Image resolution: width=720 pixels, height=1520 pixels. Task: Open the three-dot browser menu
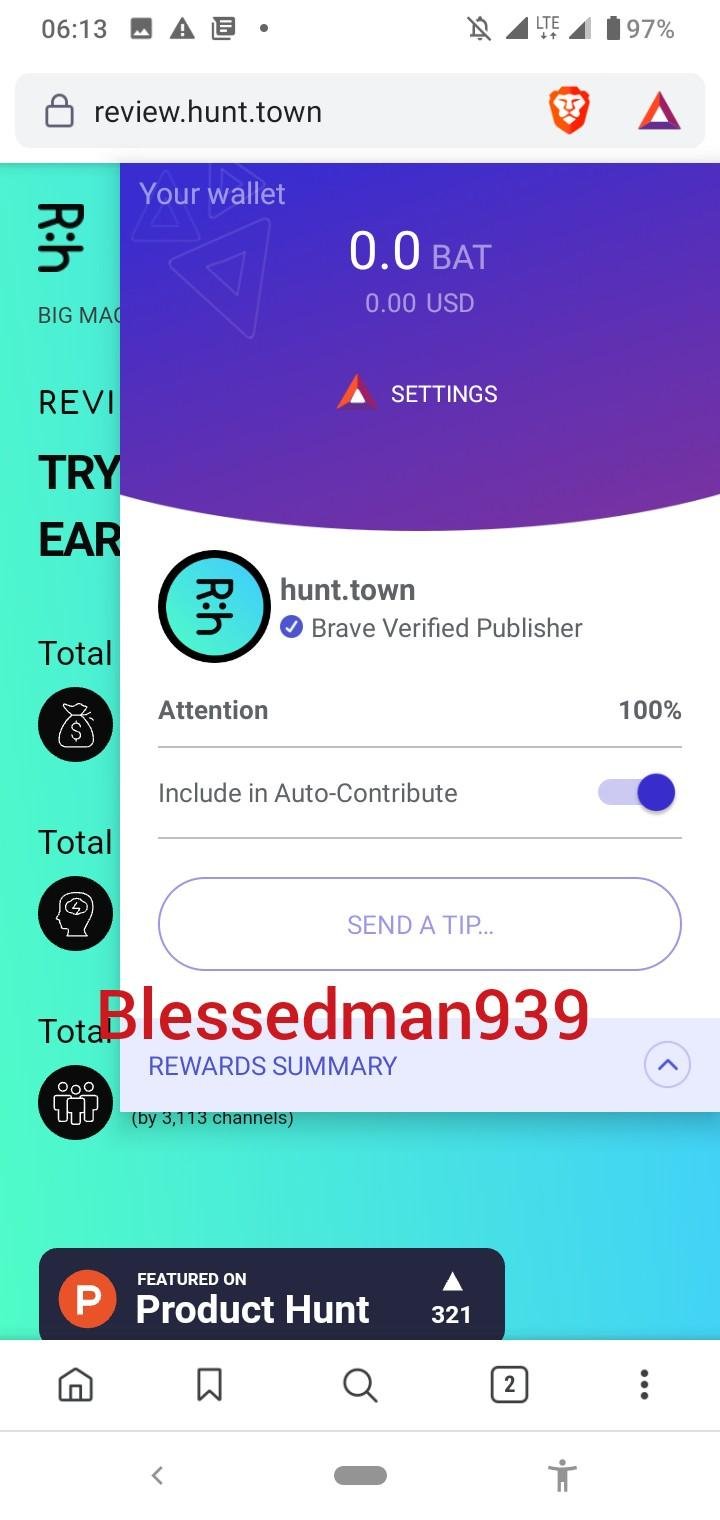(644, 1385)
